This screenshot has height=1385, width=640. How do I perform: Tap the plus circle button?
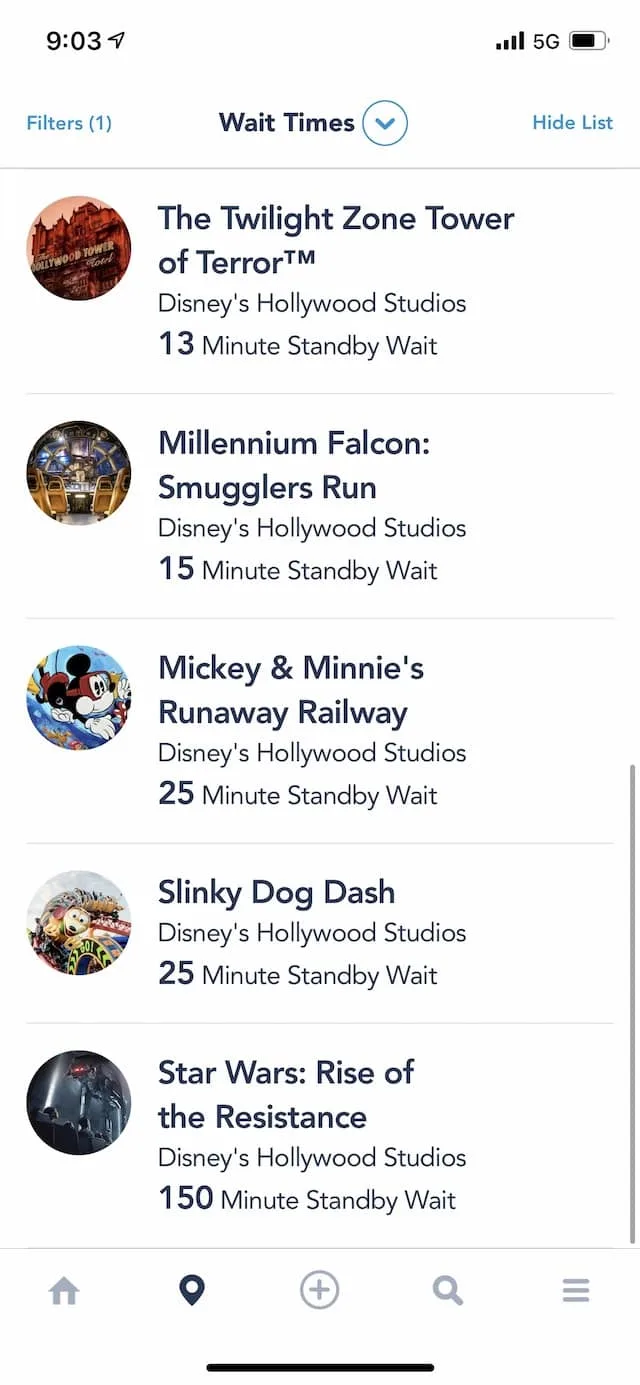pyautogui.click(x=320, y=1290)
